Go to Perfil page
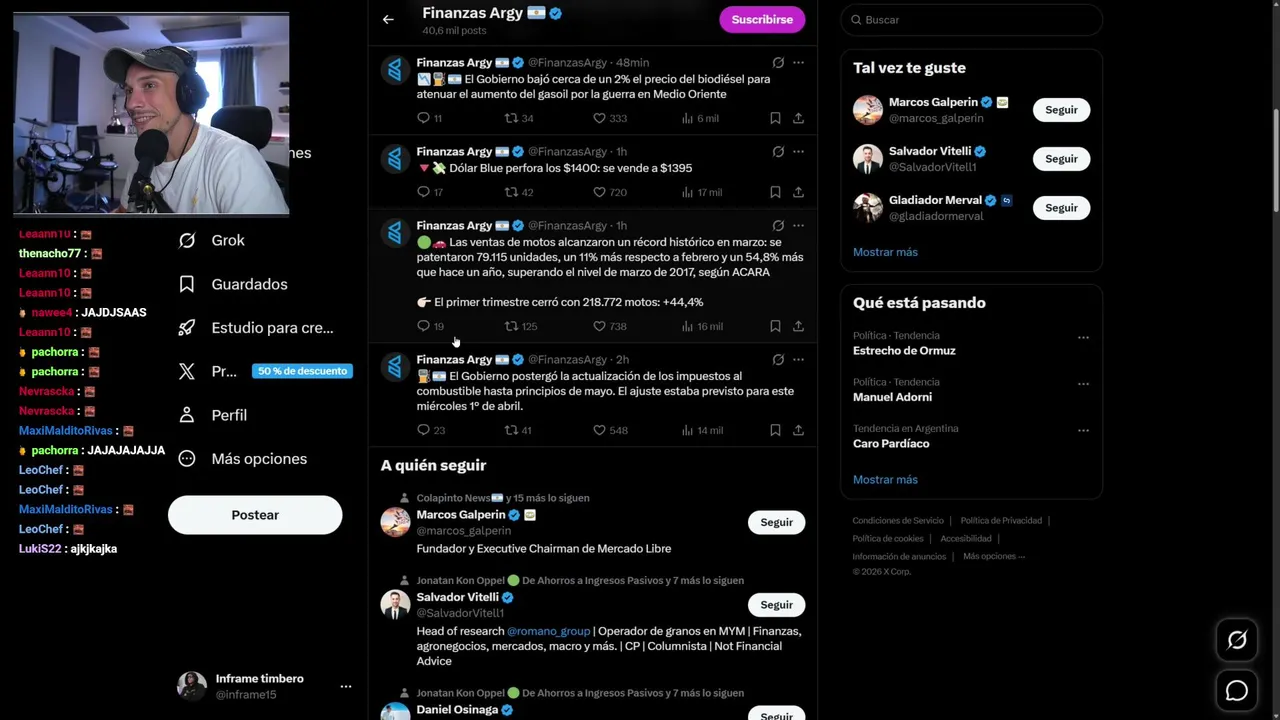The height and width of the screenshot is (720, 1280). (x=228, y=415)
